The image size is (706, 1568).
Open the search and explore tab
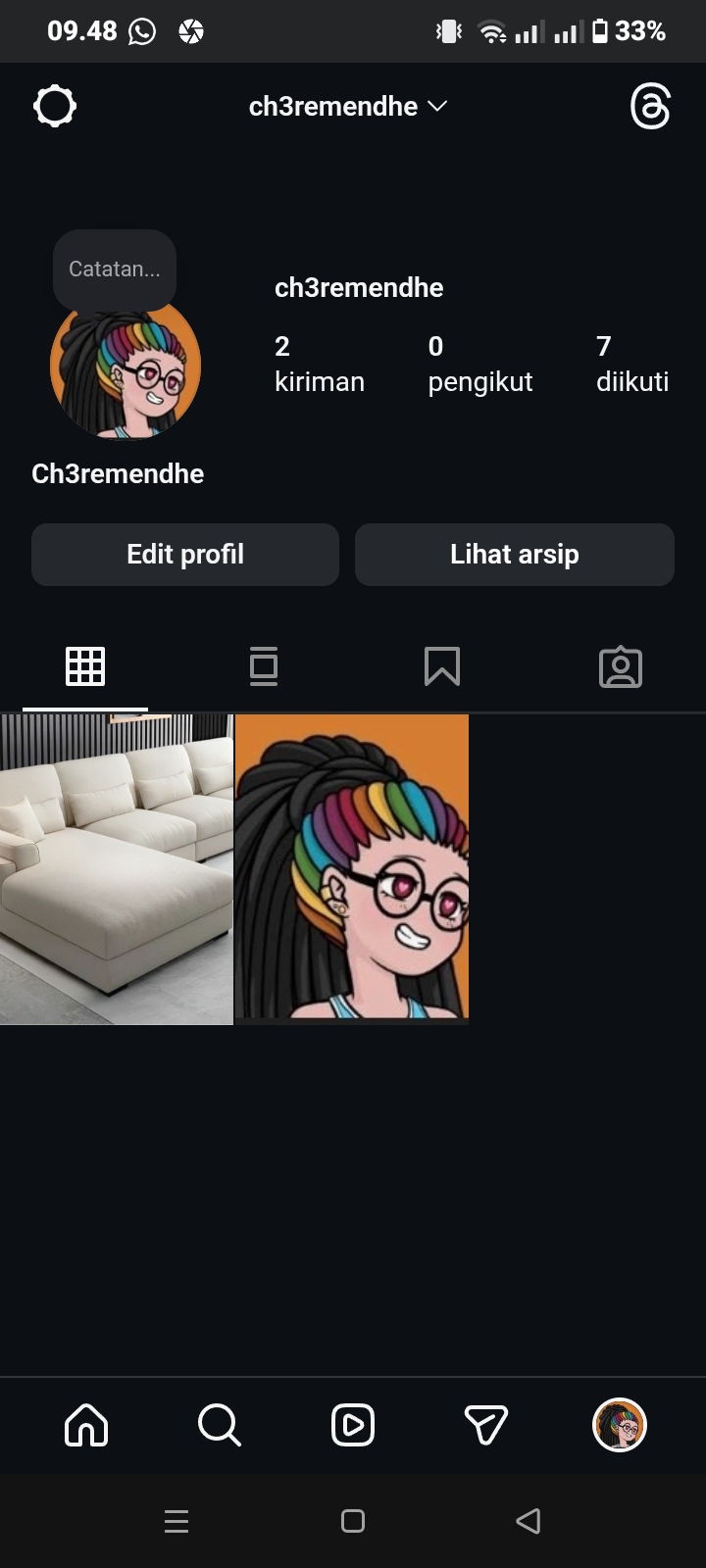coord(219,1425)
